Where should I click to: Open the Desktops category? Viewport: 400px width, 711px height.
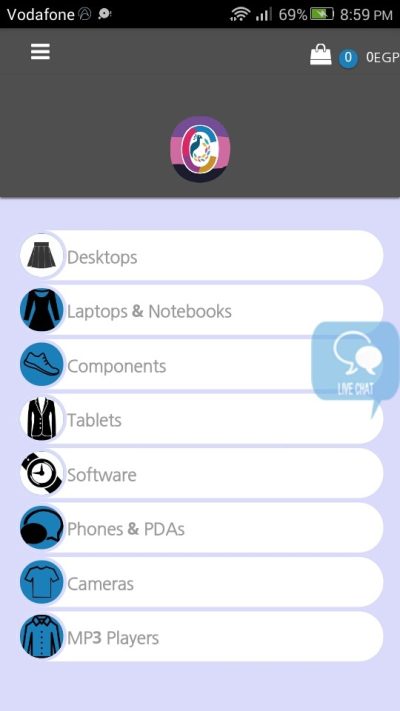[x=201, y=256]
